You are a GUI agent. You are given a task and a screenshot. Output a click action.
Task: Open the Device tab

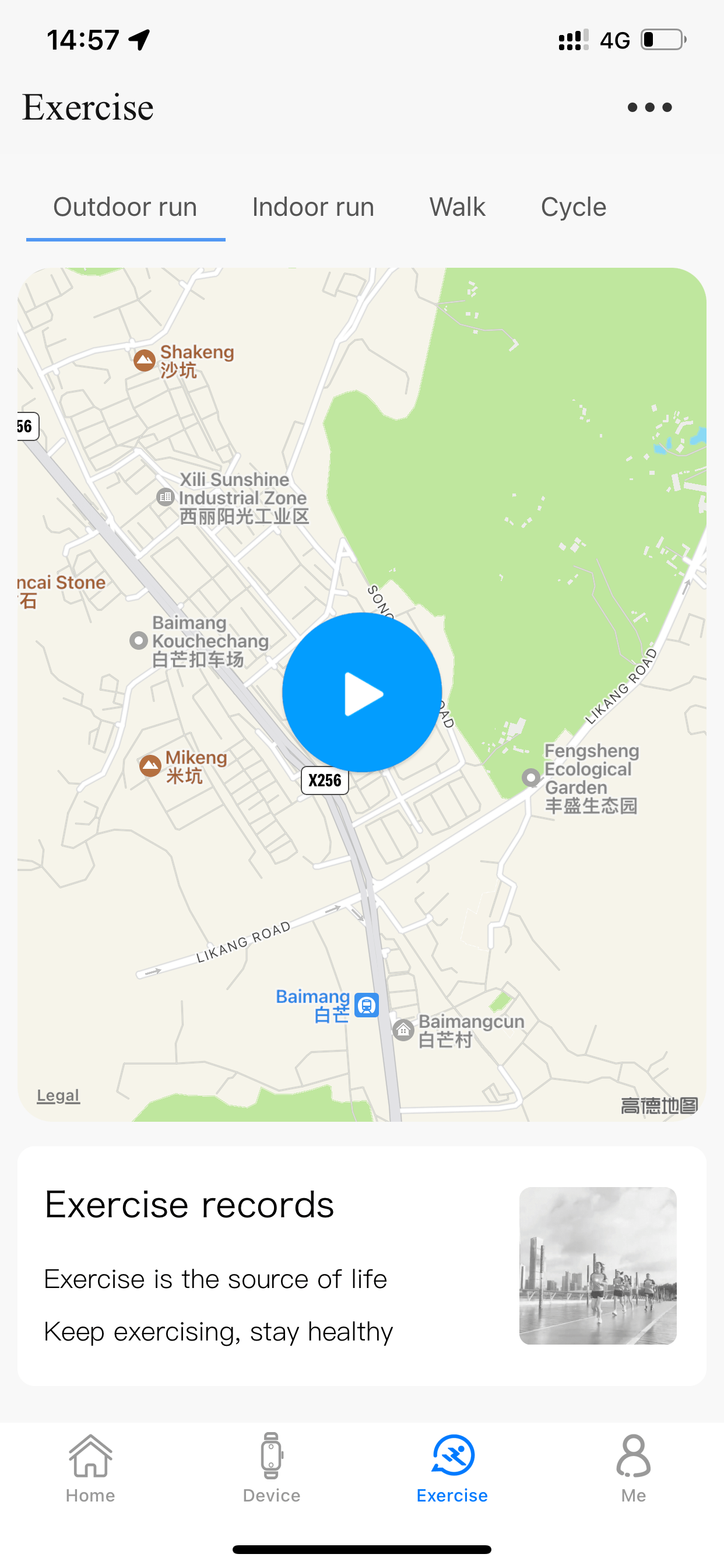(x=271, y=1468)
